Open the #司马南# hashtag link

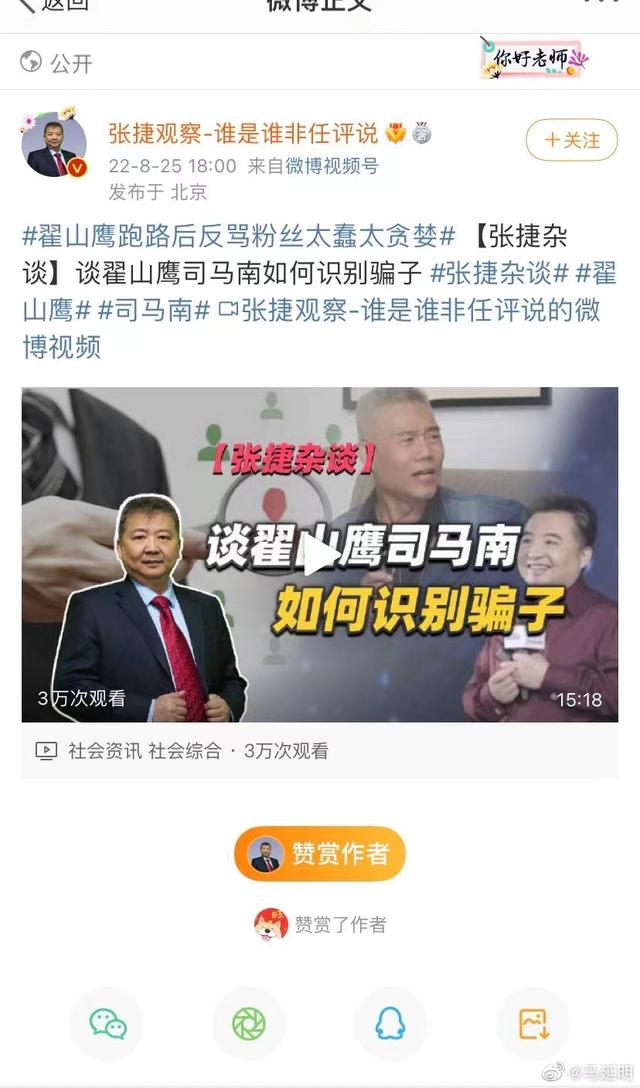click(152, 310)
